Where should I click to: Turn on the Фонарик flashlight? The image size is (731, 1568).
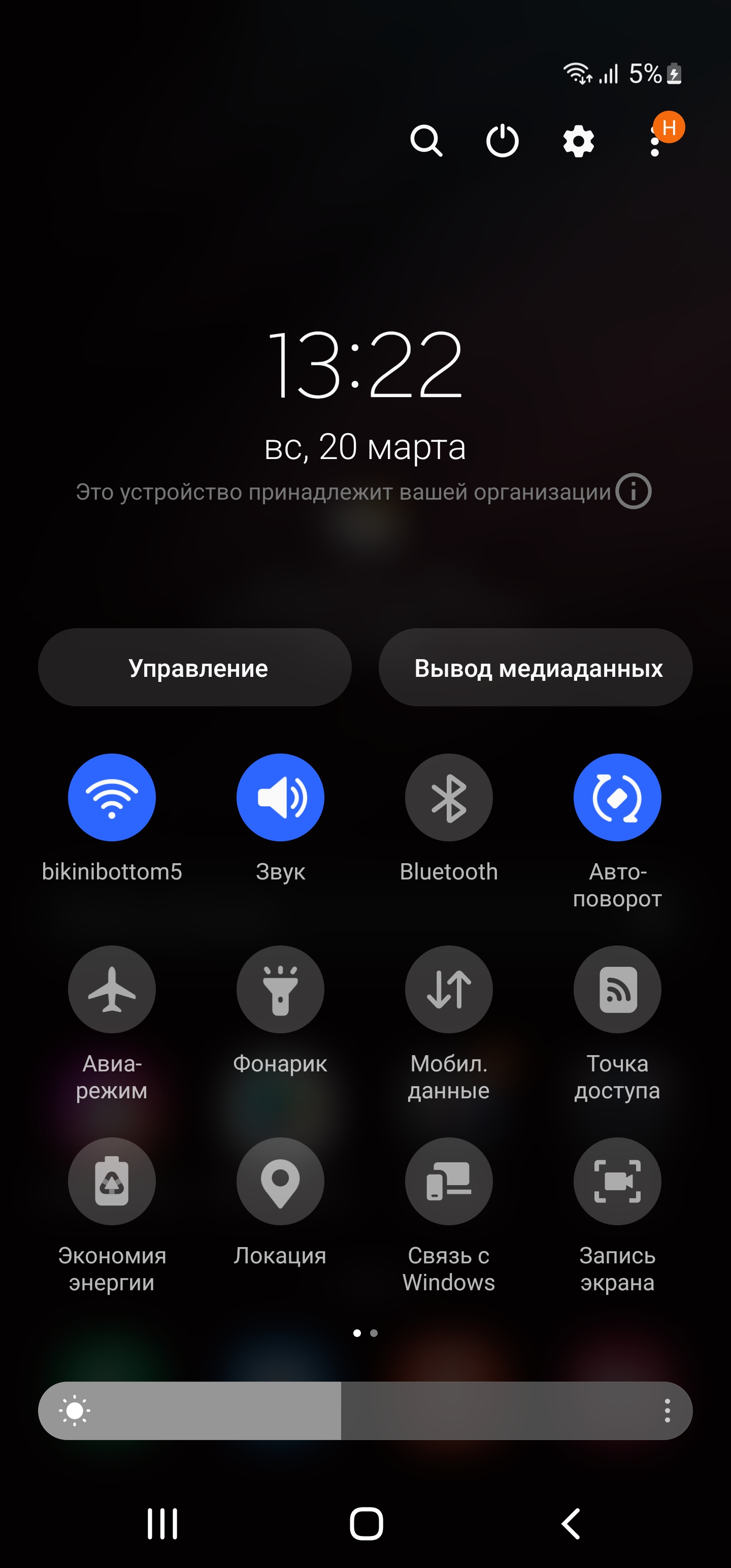(280, 989)
